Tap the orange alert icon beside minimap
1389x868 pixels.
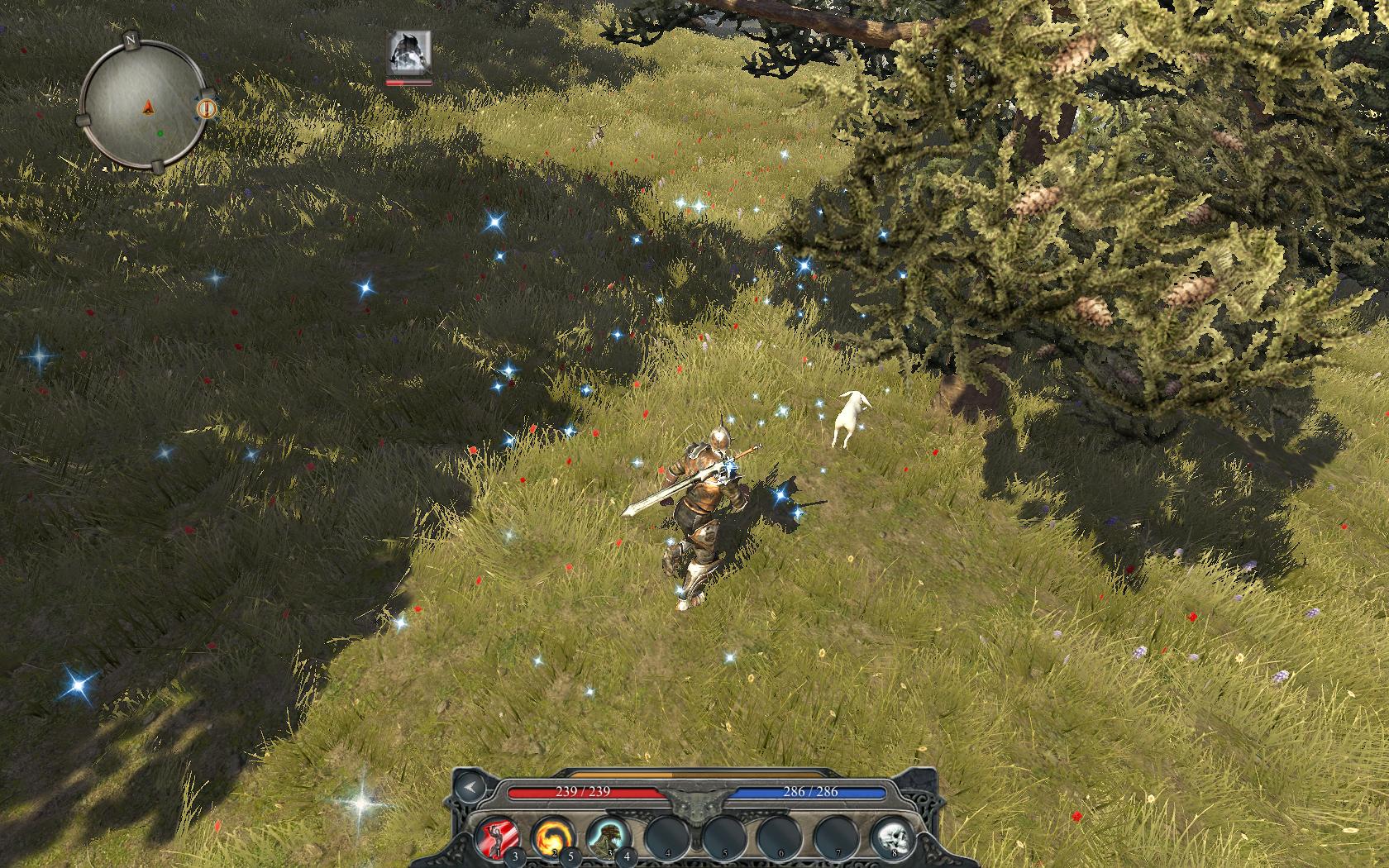207,108
